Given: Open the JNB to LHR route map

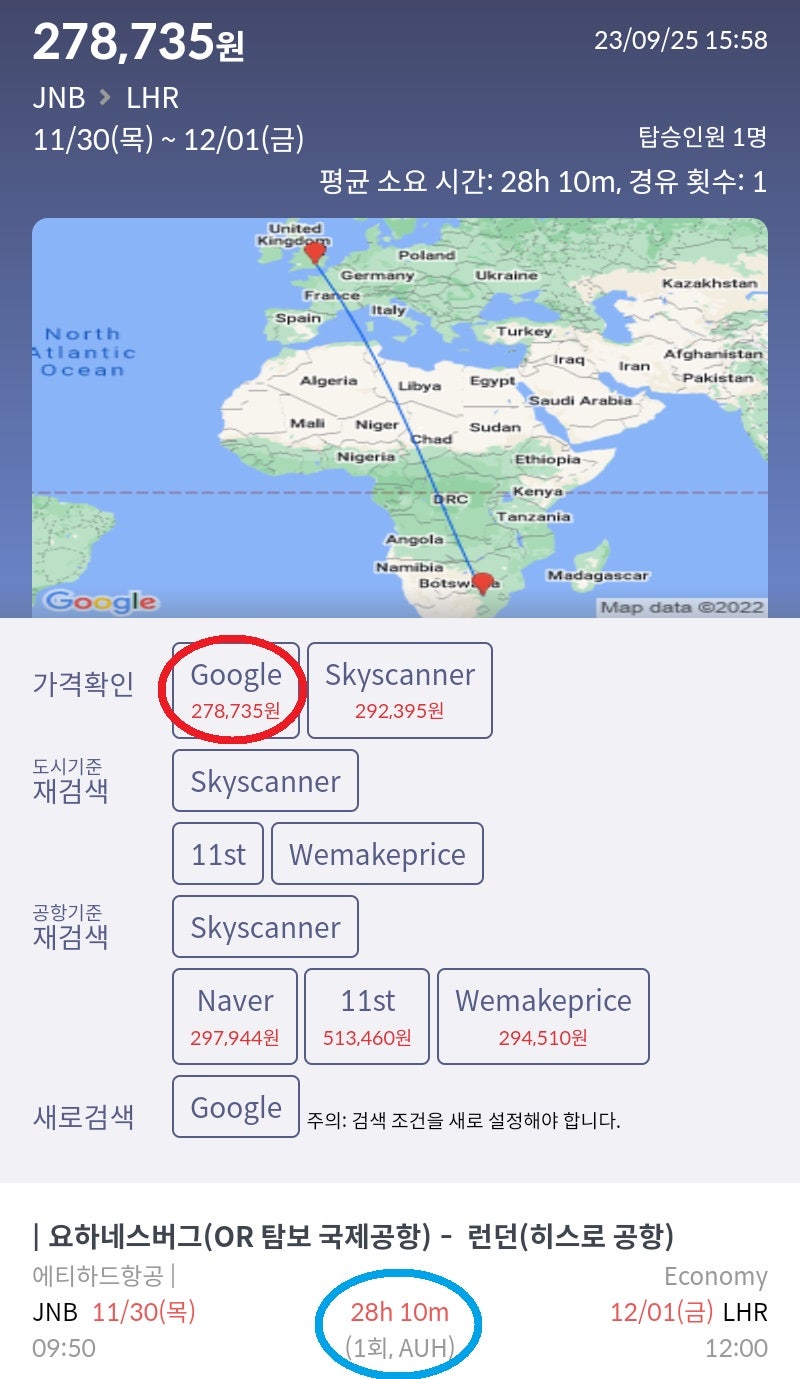Looking at the screenshot, I should click(400, 418).
